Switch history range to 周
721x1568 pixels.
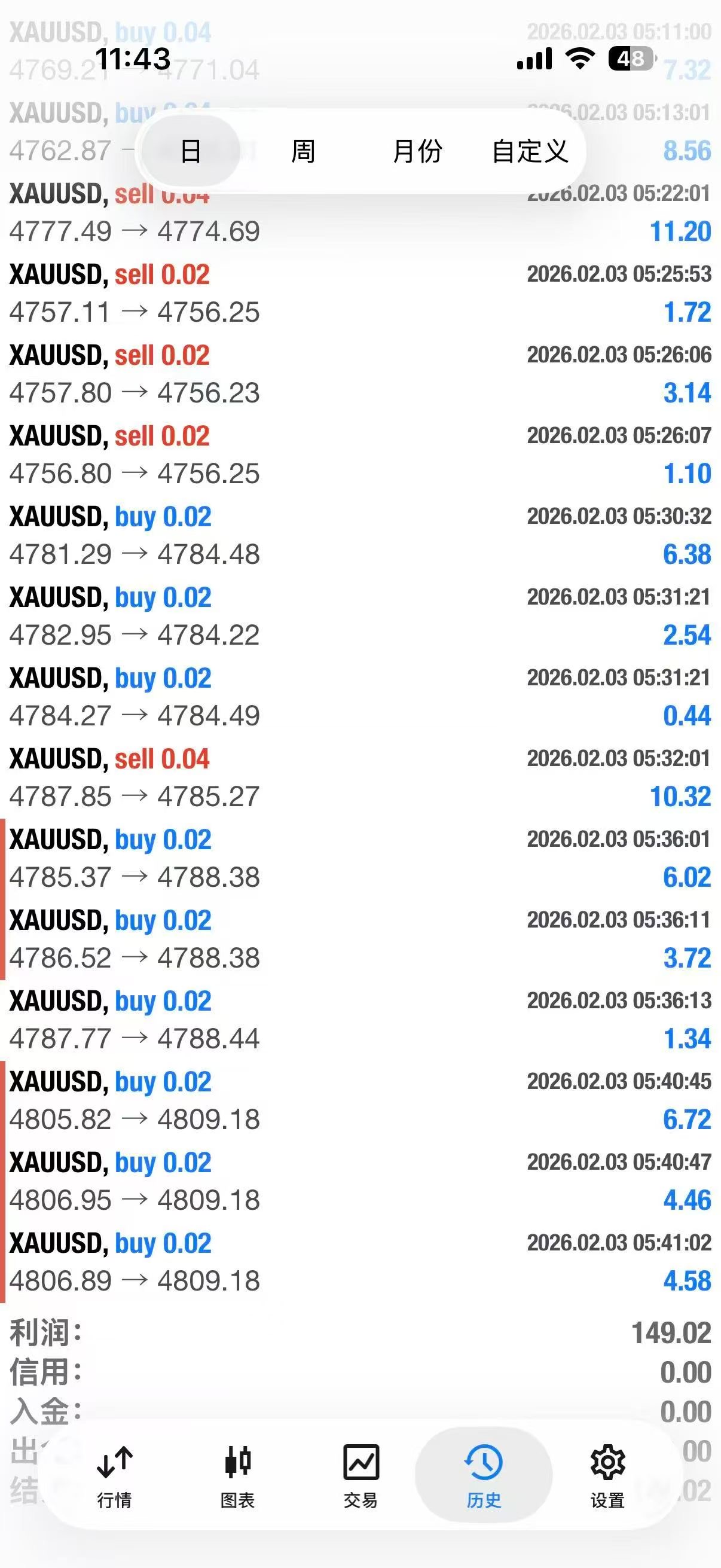(303, 151)
